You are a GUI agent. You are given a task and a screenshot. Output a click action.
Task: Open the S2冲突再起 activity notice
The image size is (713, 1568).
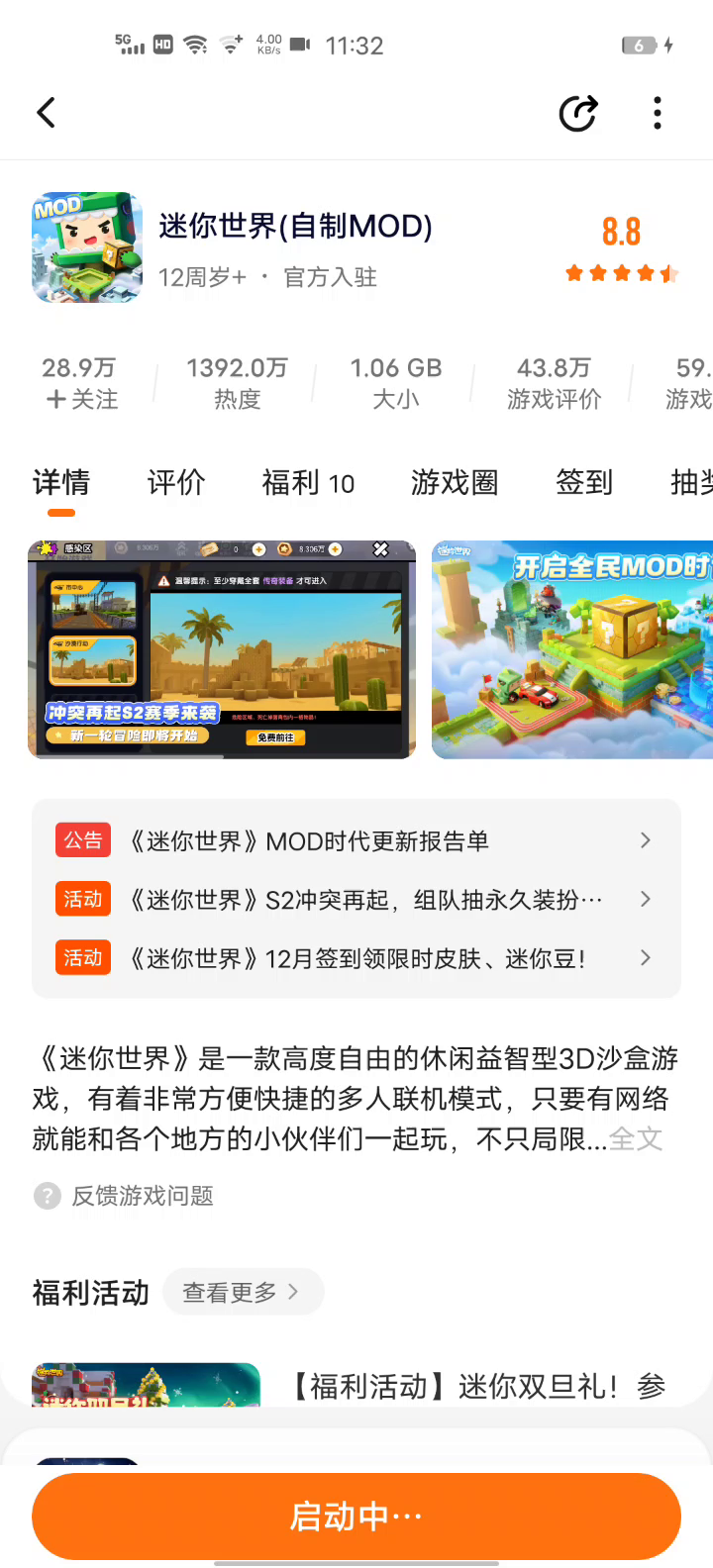356,900
